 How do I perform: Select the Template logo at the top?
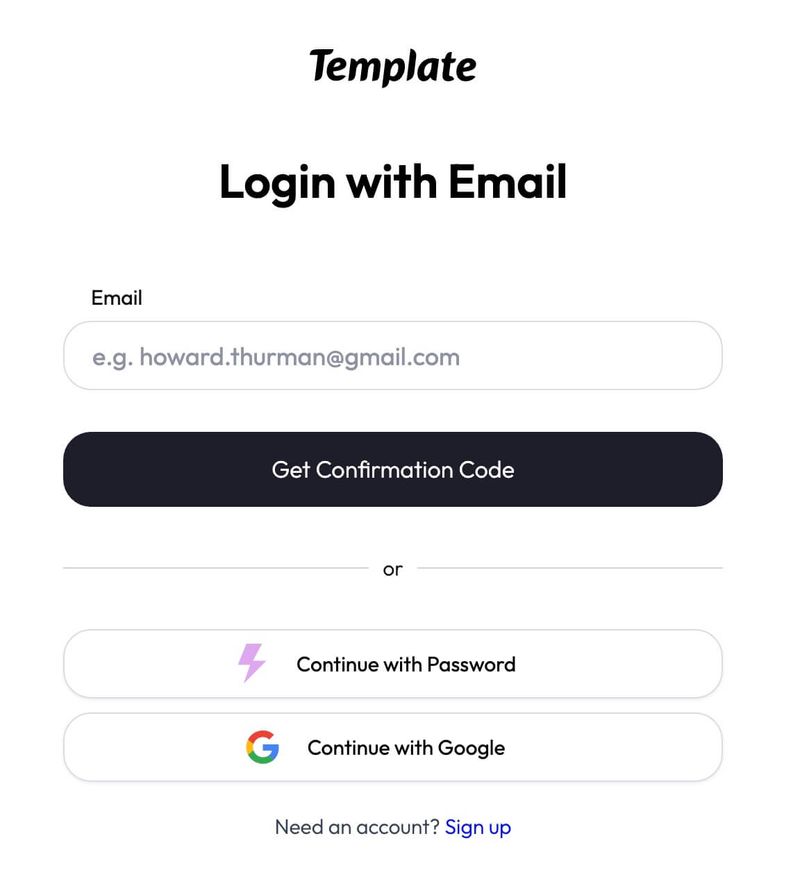[393, 66]
